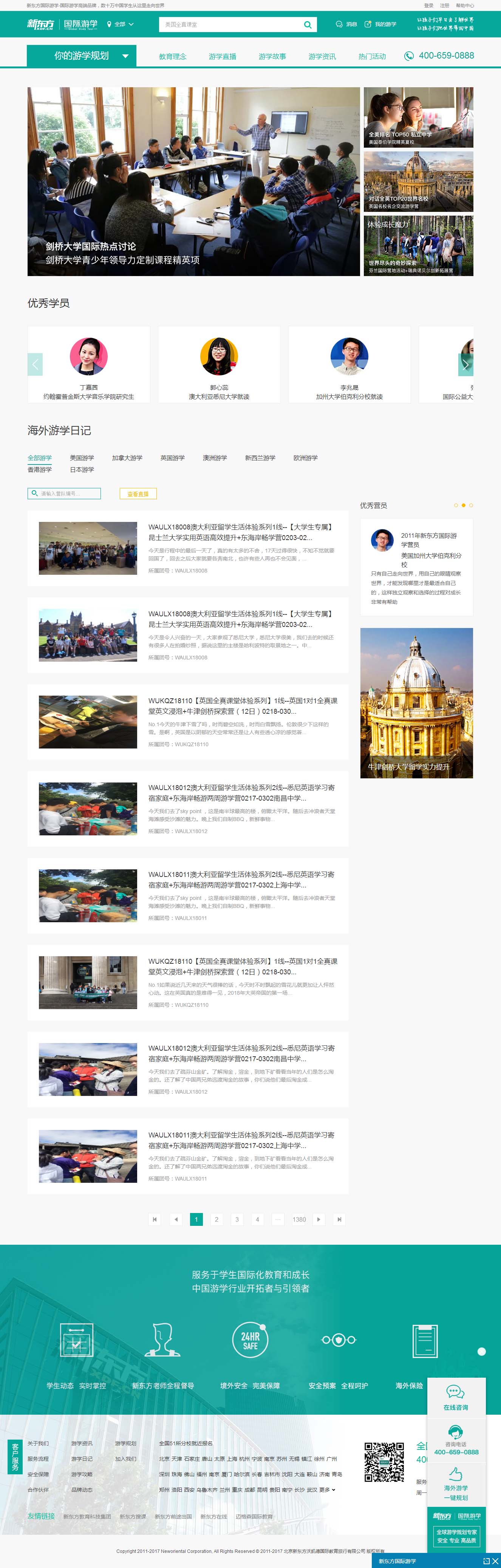Go to page 2 of diaries
Screen dimensions: 501x1568
[216, 1219]
